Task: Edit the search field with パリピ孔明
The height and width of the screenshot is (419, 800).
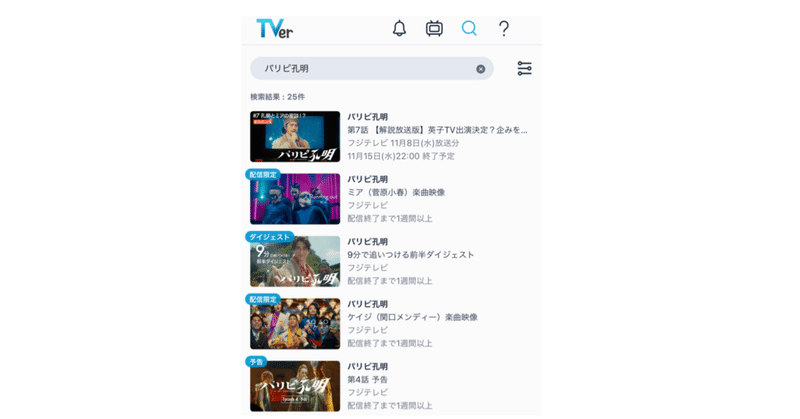Action: point(360,69)
